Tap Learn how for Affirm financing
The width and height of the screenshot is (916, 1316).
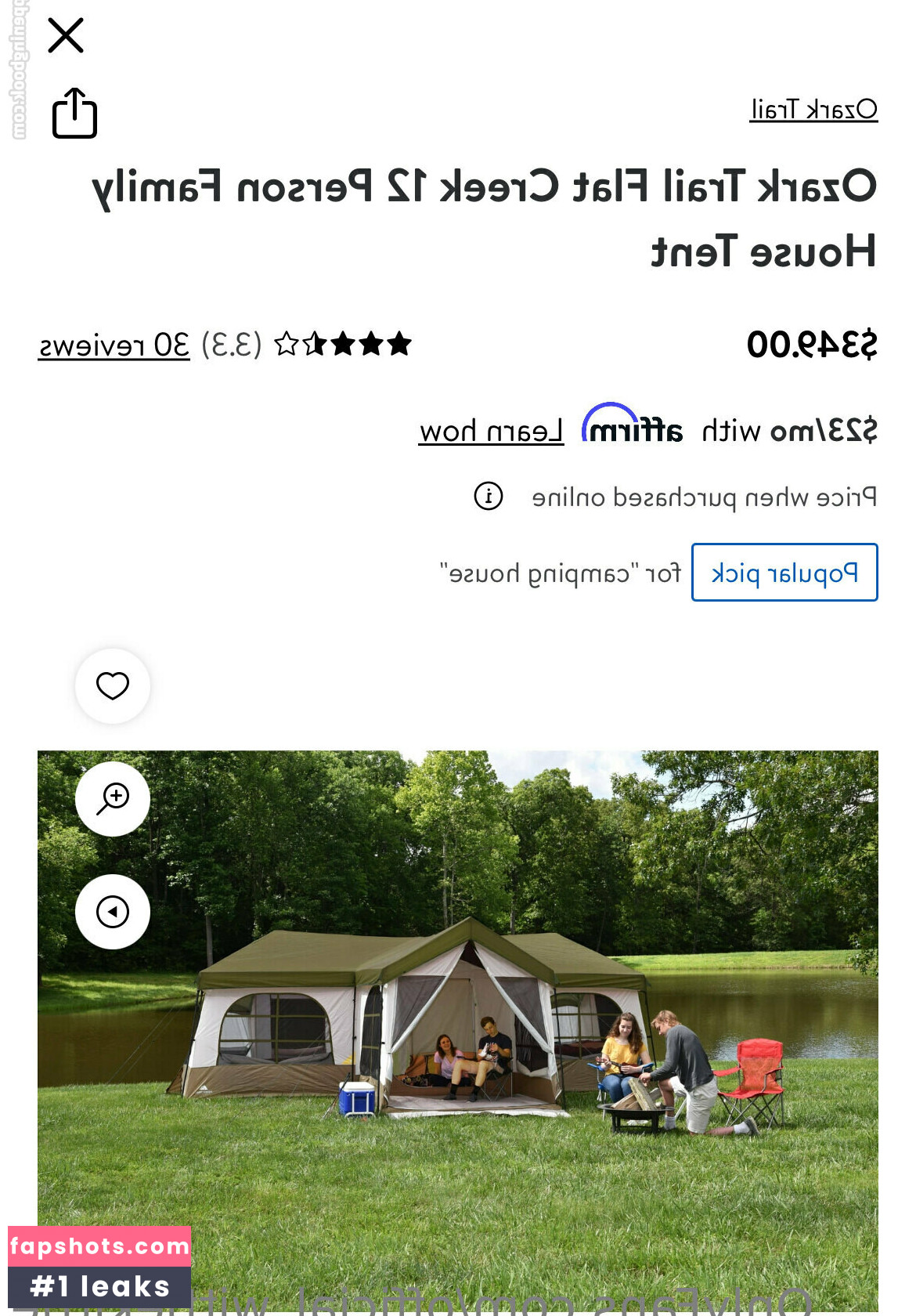click(491, 431)
